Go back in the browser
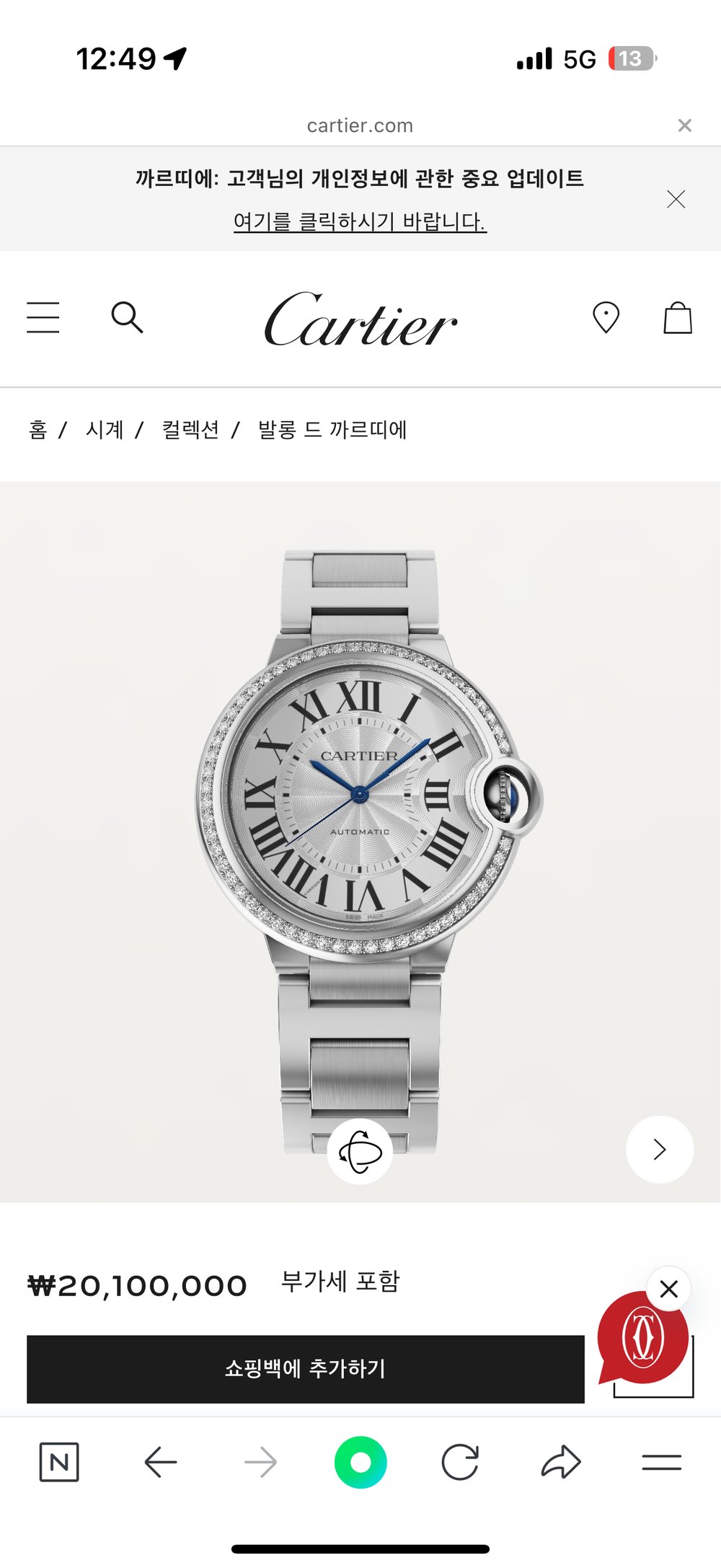The image size is (721, 1568). click(161, 1462)
